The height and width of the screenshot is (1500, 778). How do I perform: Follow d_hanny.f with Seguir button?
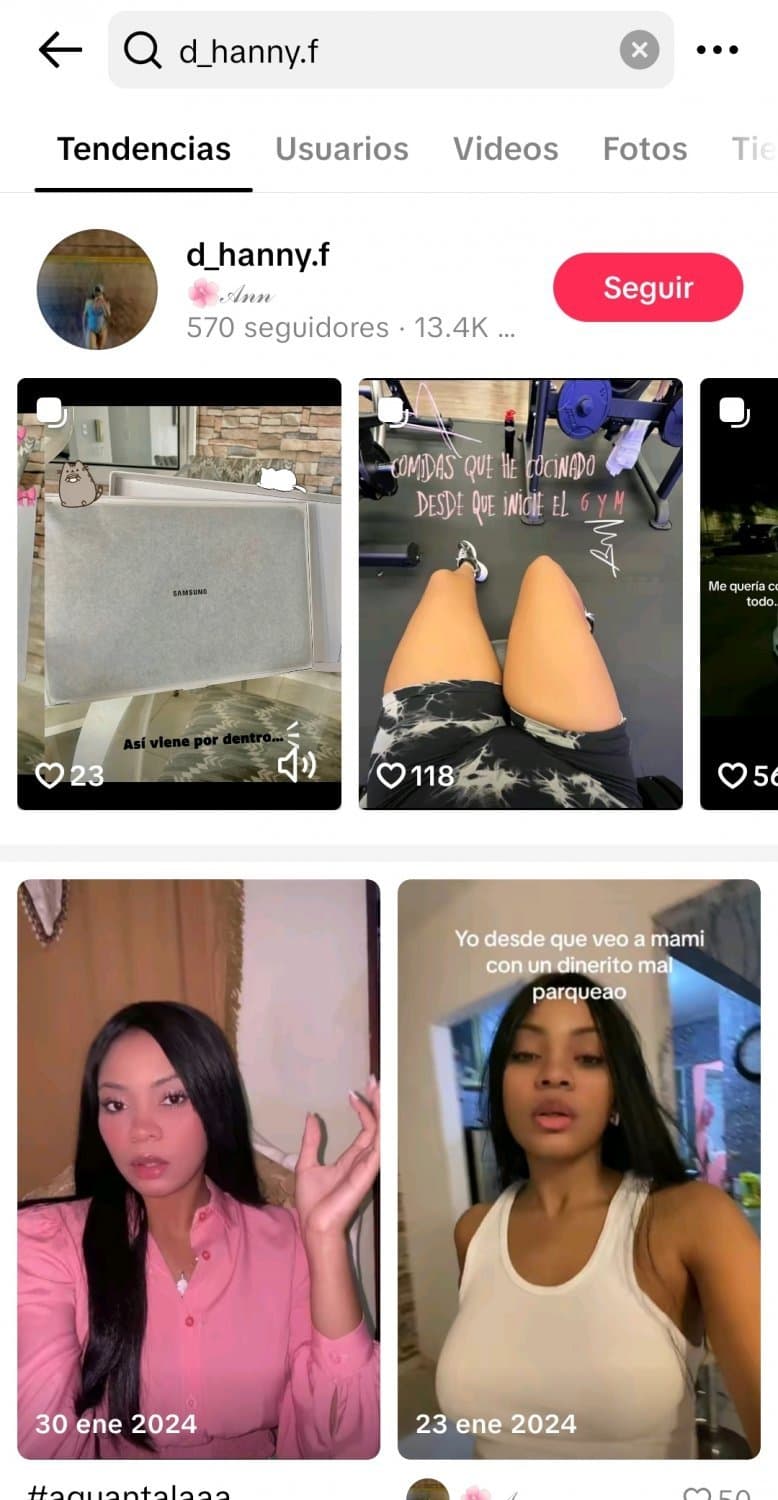click(x=647, y=288)
